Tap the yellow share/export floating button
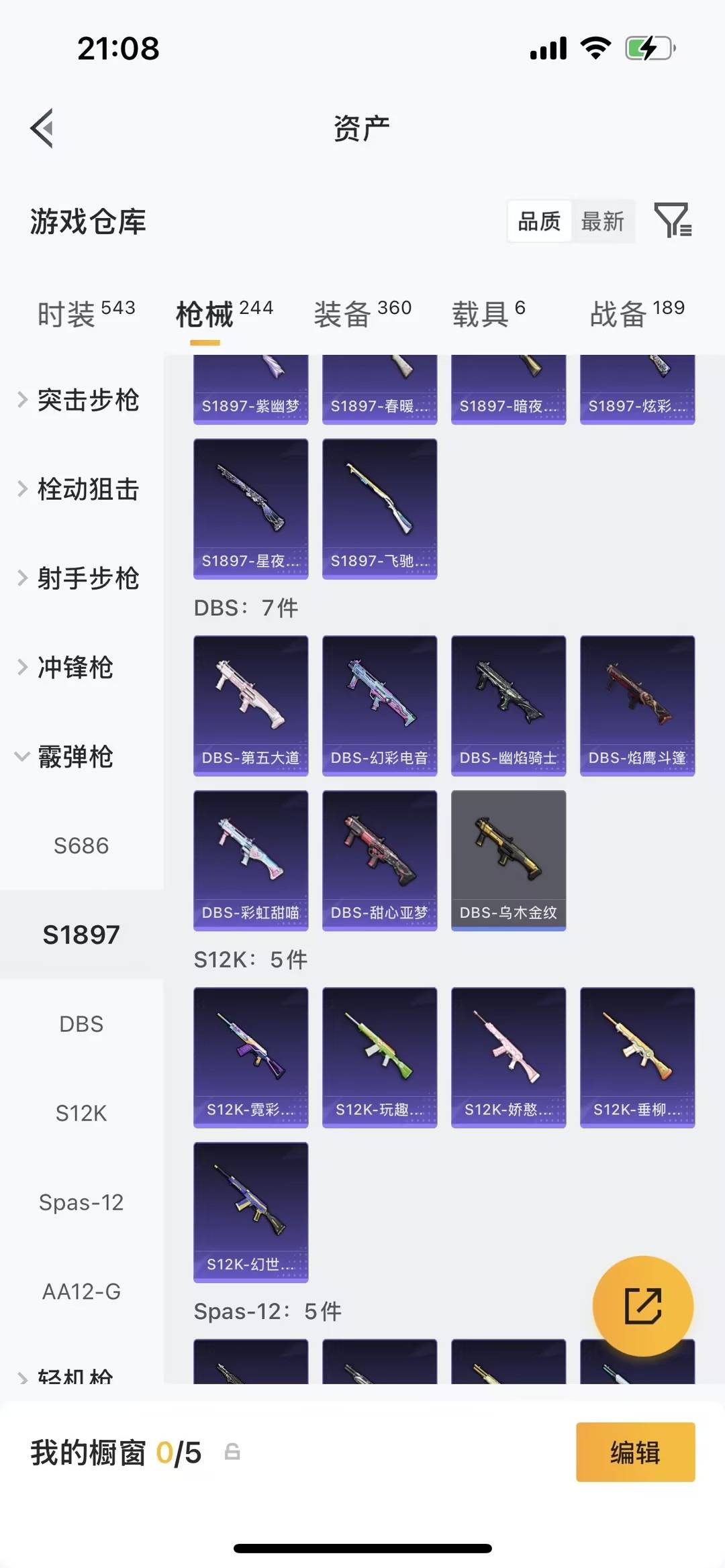This screenshot has height=1568, width=725. 642,1303
